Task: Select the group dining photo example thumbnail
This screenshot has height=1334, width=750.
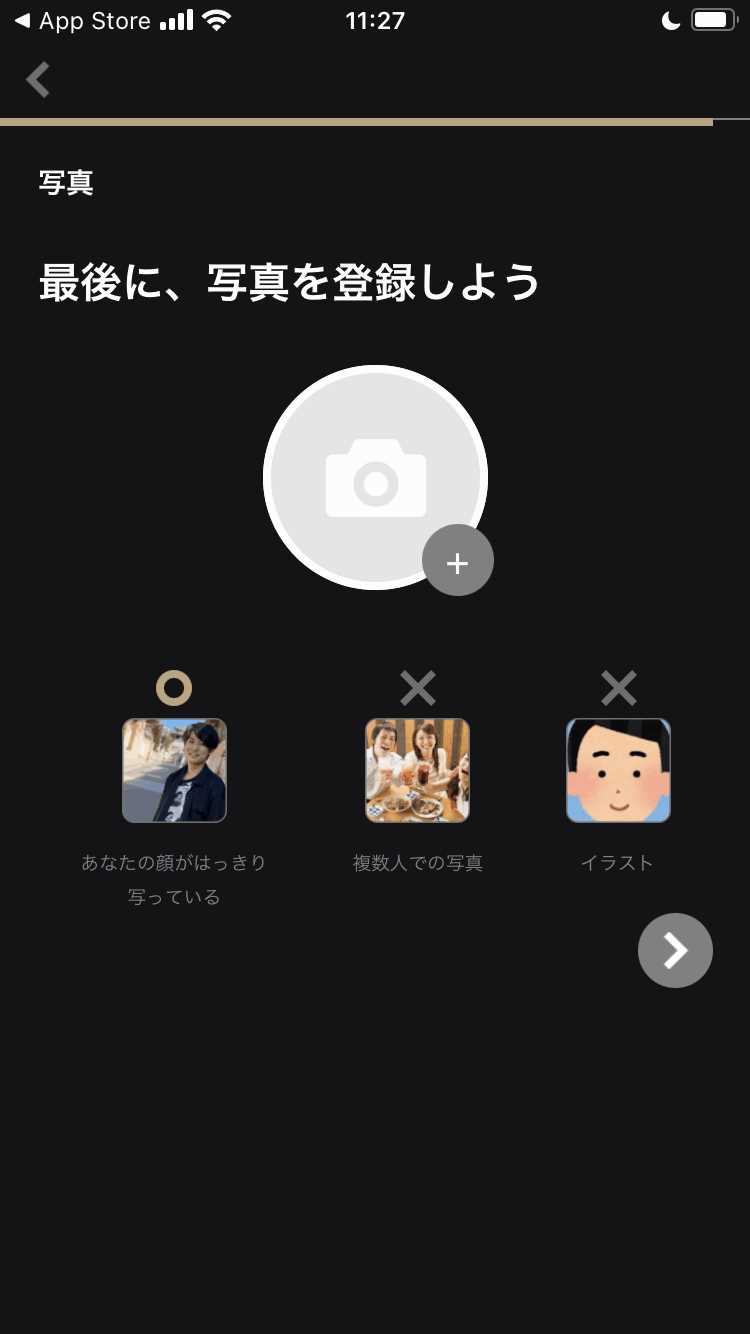Action: point(417,770)
